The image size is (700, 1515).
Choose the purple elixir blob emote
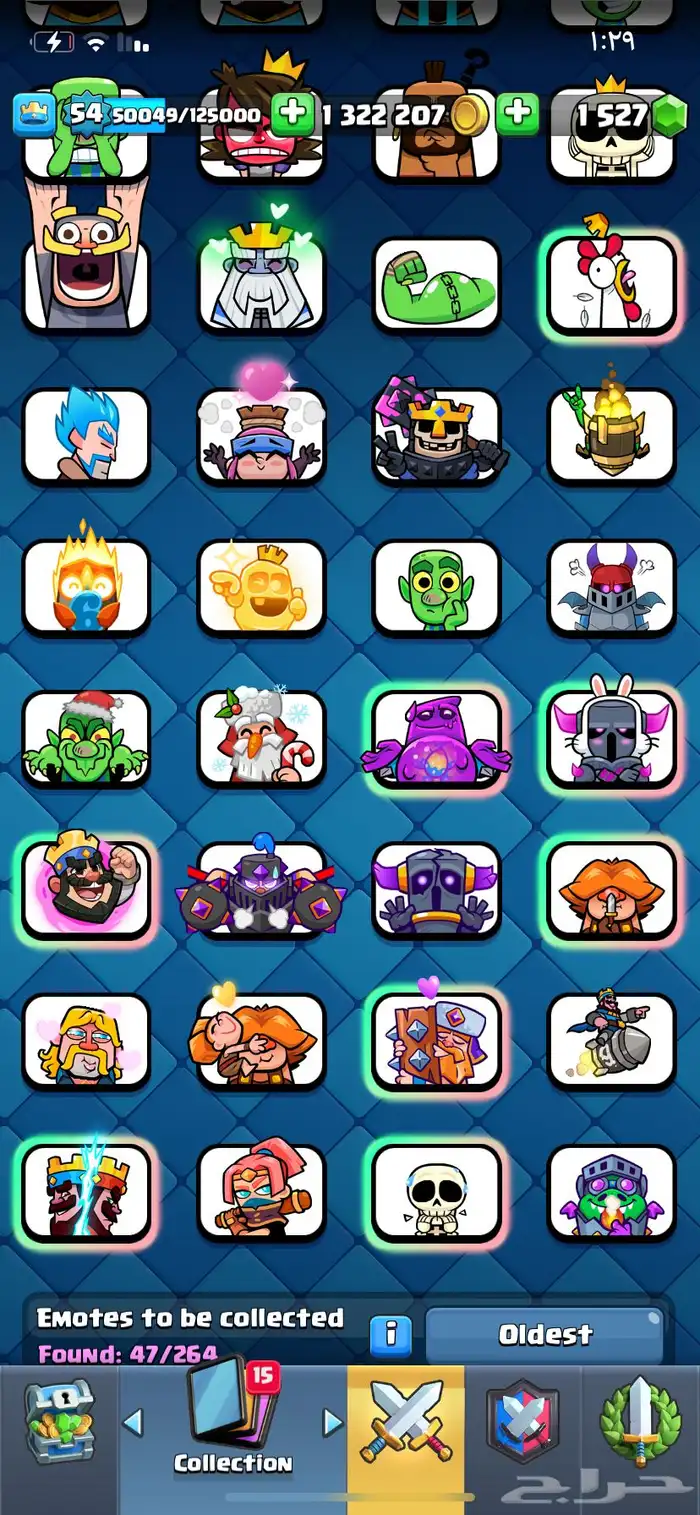pos(436,740)
